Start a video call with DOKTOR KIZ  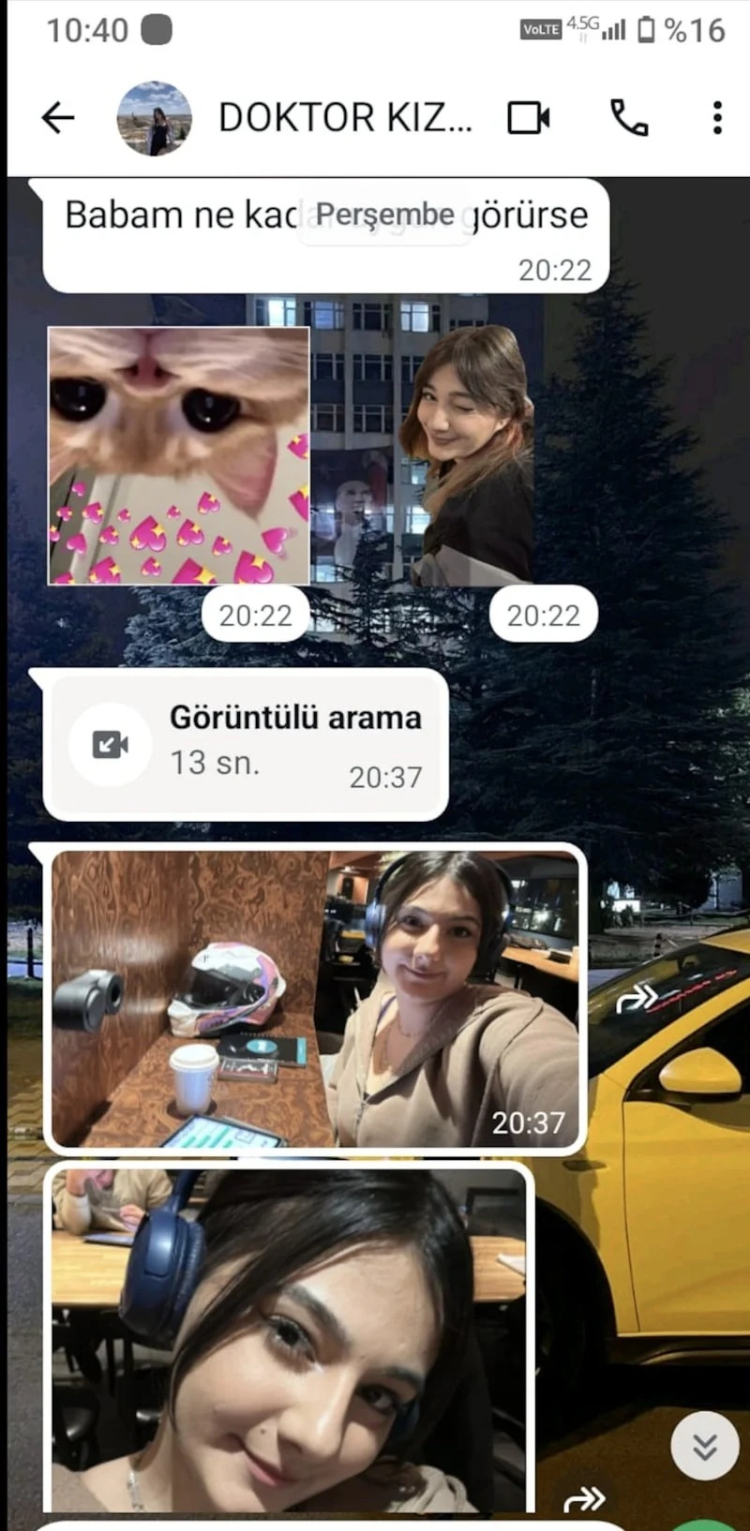click(528, 118)
